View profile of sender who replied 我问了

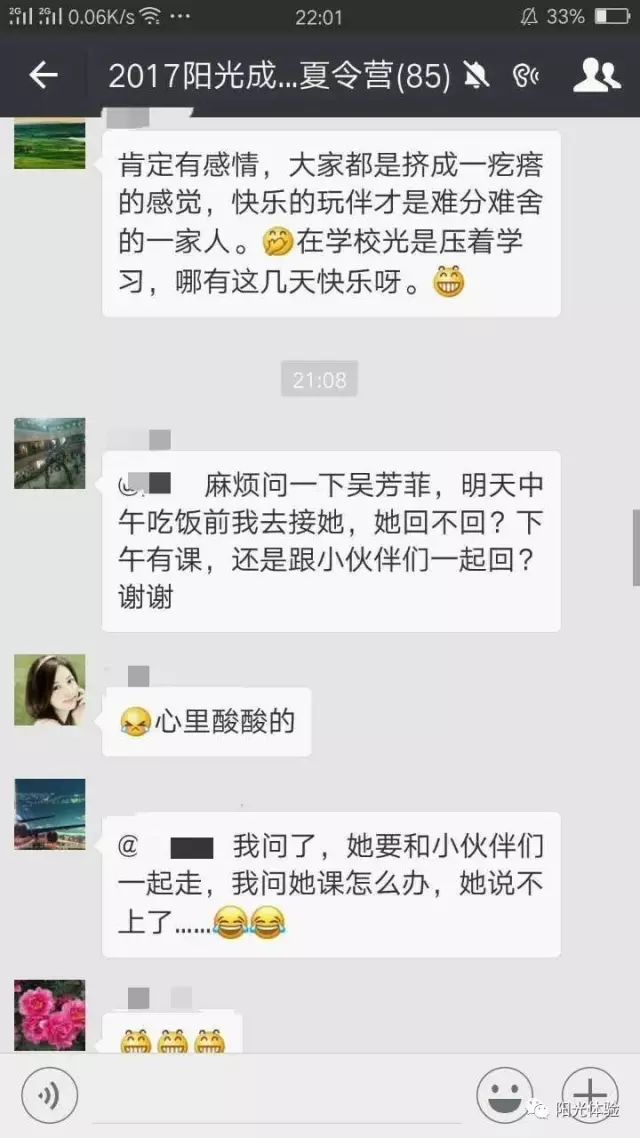[49, 814]
